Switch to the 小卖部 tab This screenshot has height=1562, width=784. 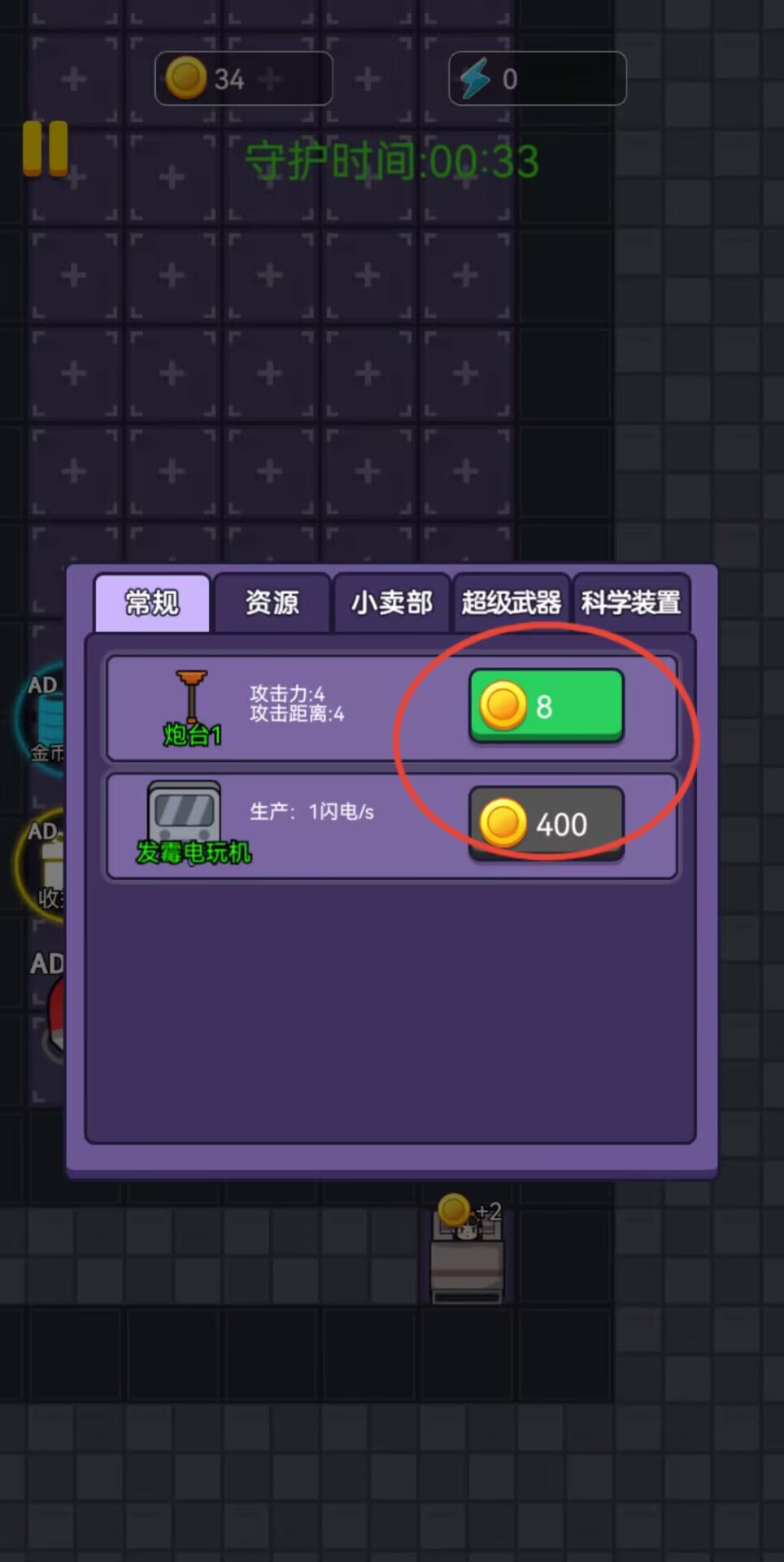pyautogui.click(x=391, y=603)
